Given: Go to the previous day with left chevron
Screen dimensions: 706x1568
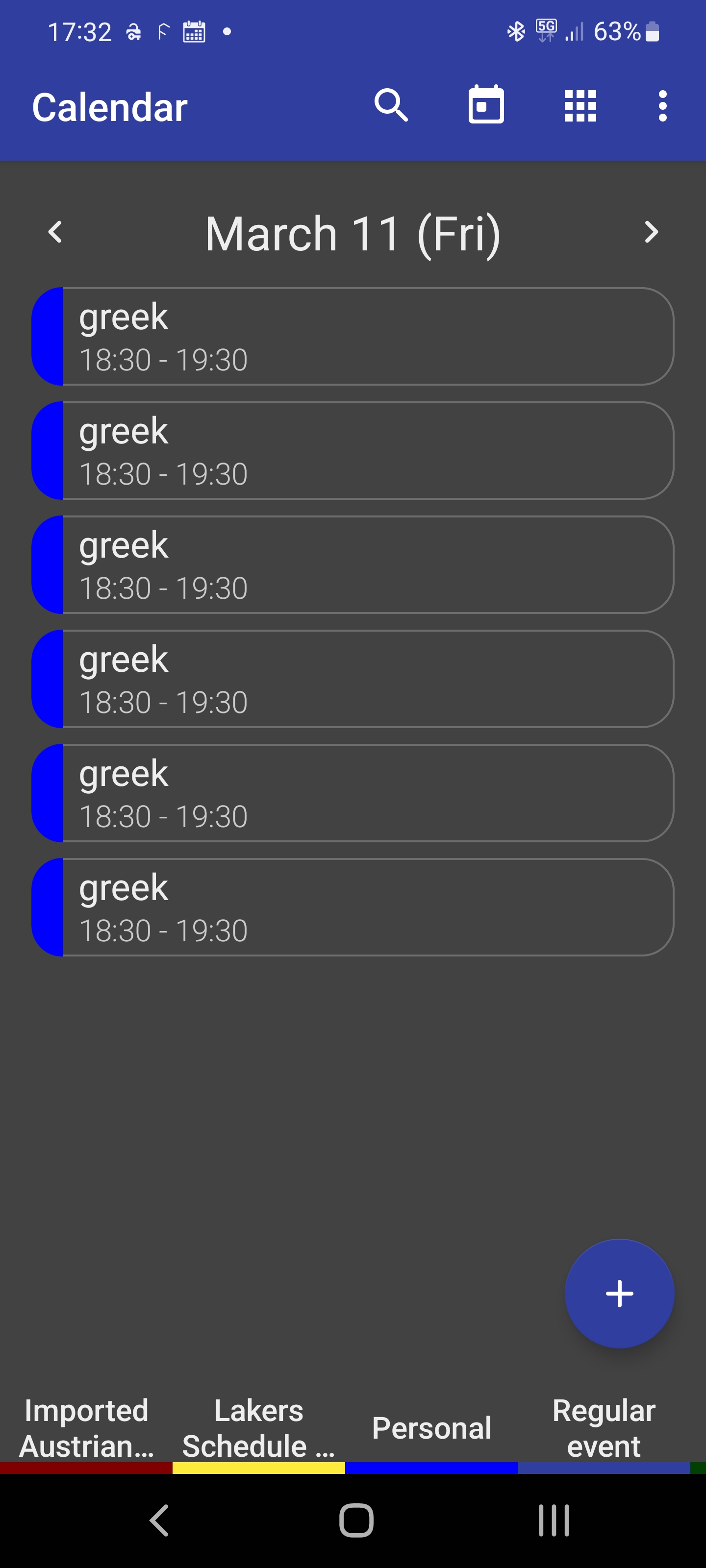Looking at the screenshot, I should (x=55, y=233).
